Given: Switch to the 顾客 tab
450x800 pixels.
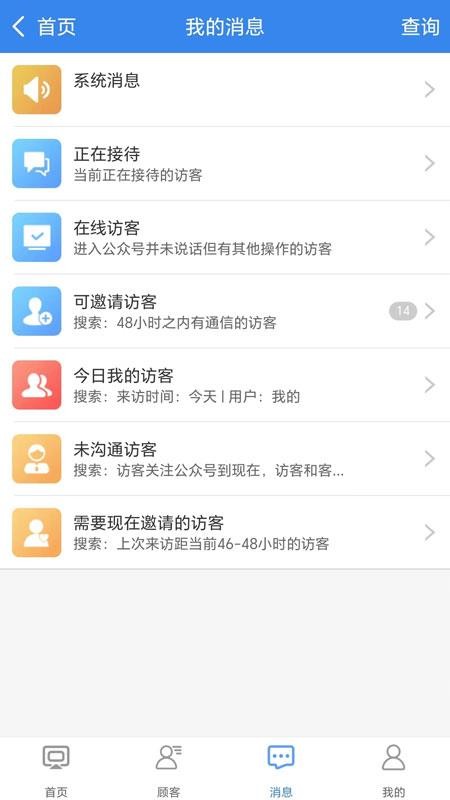Looking at the screenshot, I should pos(168,769).
